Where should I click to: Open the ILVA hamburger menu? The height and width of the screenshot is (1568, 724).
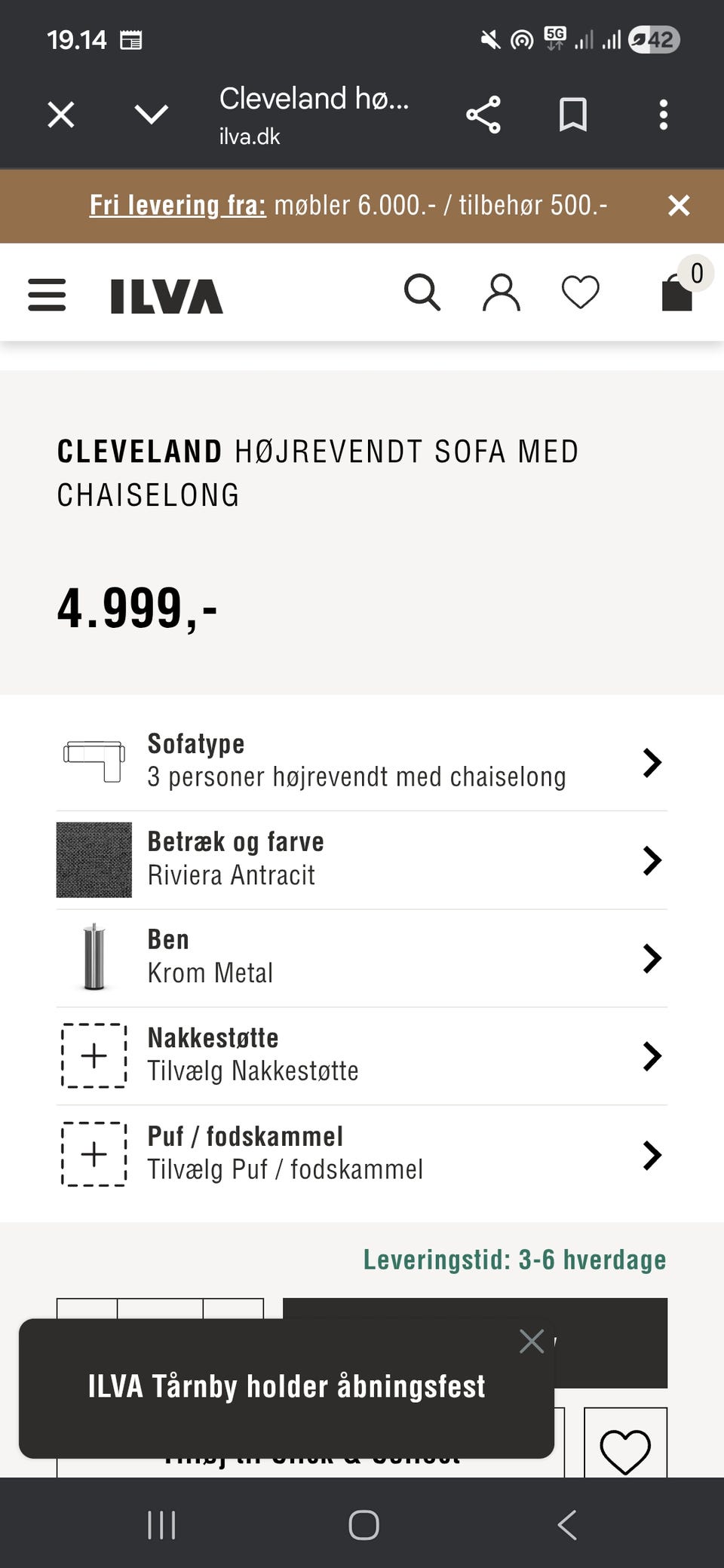coord(46,294)
